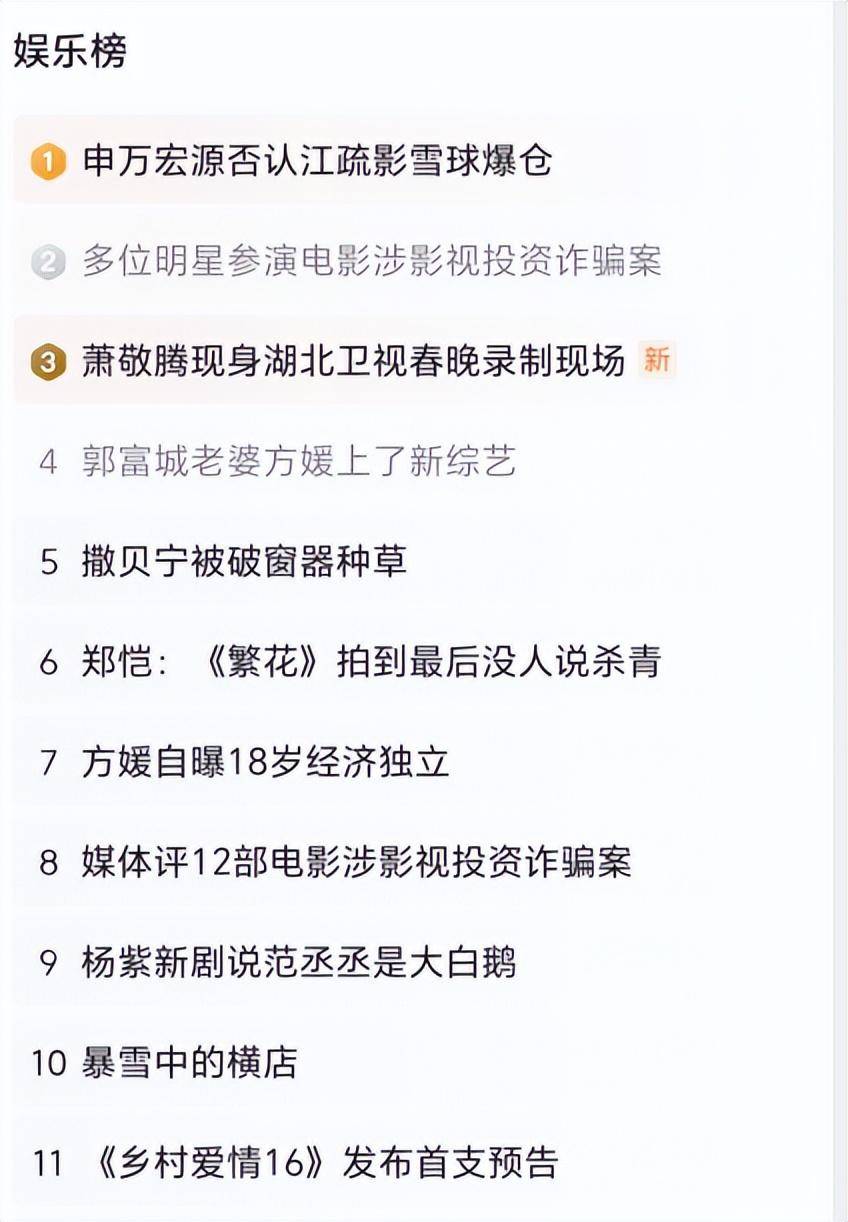Open the 暴雪中的横店 topic
The width and height of the screenshot is (848, 1222).
[x=189, y=1062]
